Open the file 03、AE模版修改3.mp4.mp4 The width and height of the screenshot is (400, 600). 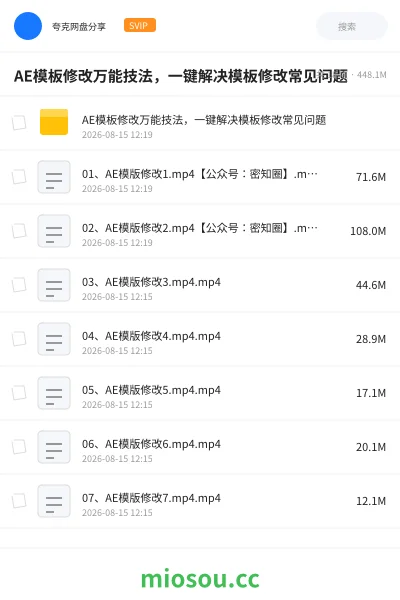tap(200, 285)
